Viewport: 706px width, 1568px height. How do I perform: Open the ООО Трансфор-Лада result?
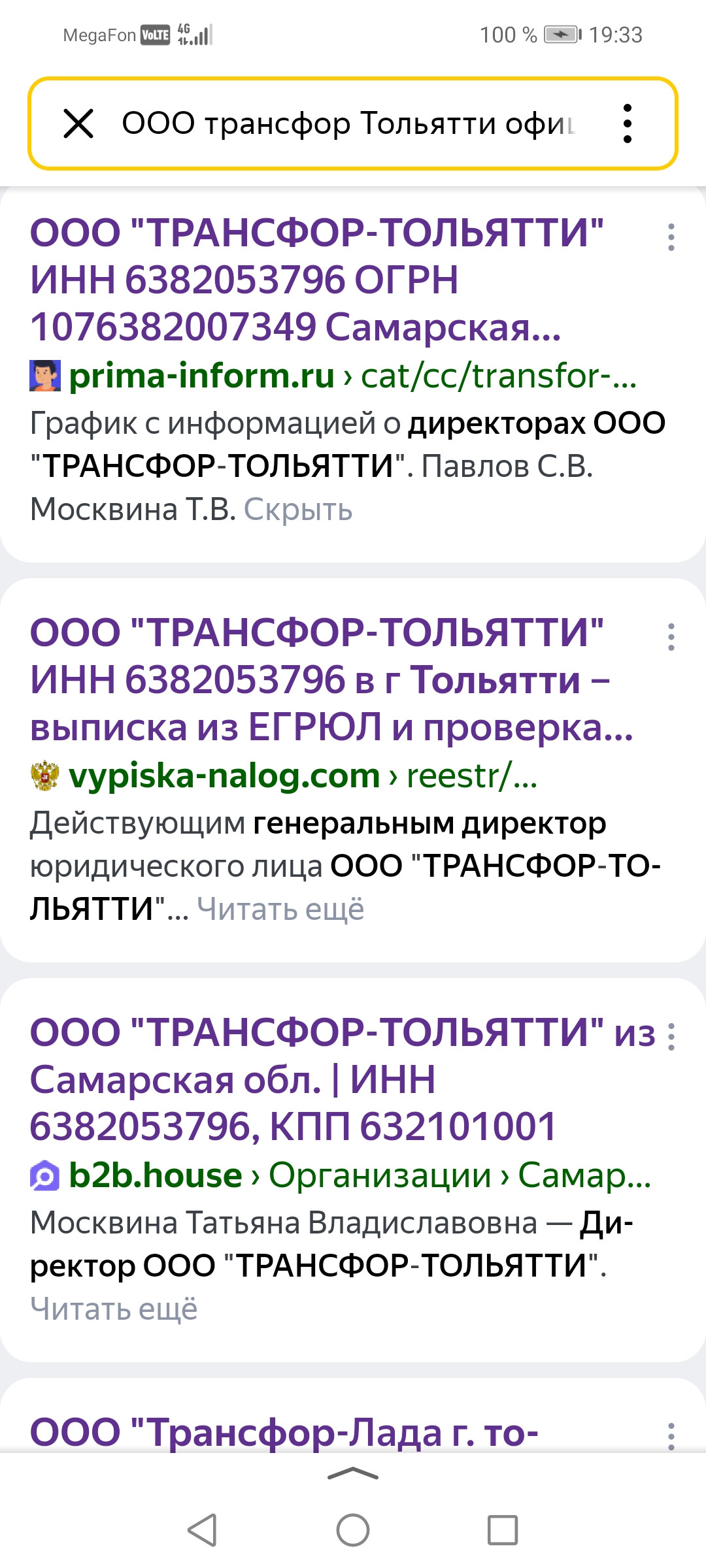pyautogui.click(x=284, y=1432)
